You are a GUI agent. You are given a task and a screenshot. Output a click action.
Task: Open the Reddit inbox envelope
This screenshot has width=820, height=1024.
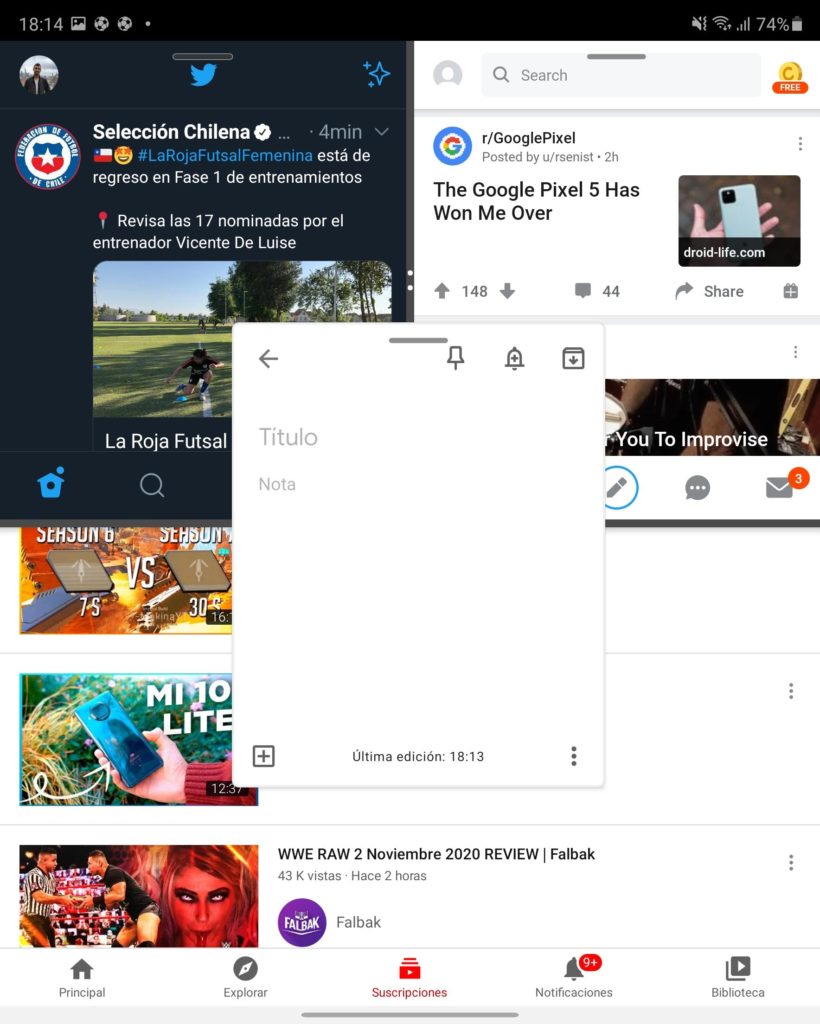780,488
